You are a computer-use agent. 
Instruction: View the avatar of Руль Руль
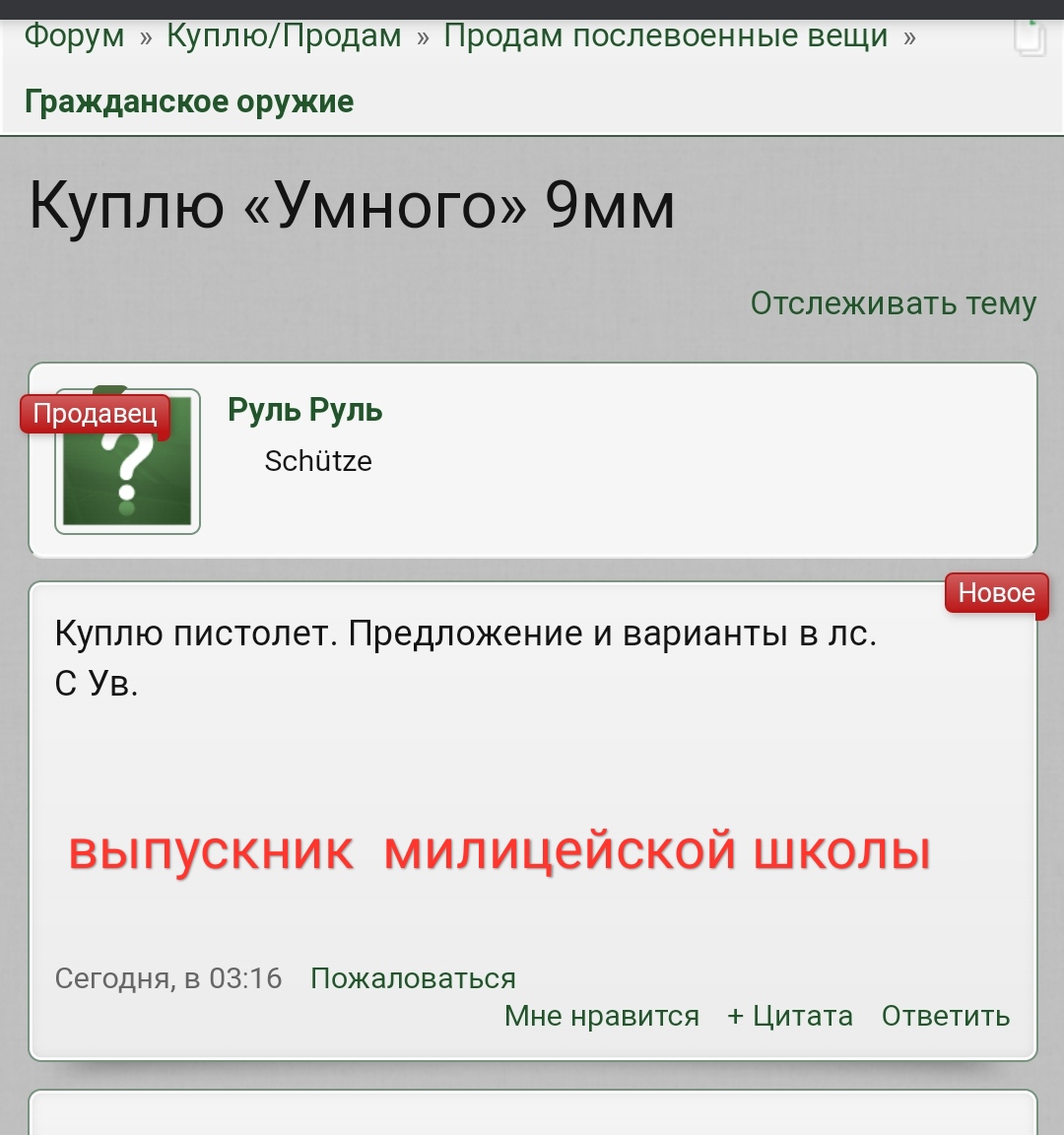127,461
